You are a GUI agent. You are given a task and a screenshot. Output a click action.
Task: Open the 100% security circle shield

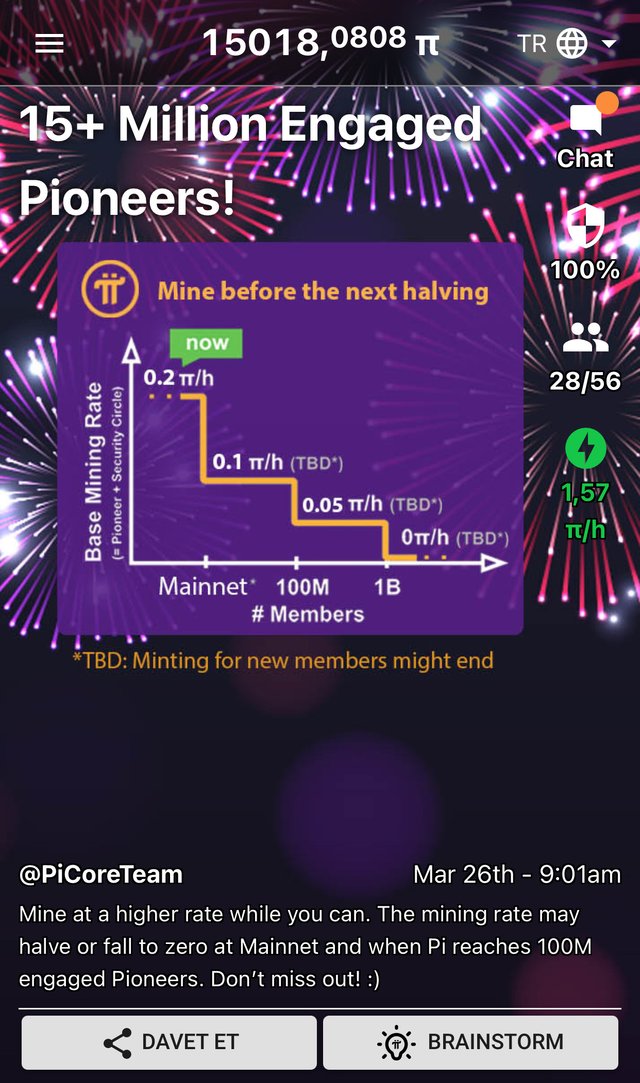(x=585, y=228)
